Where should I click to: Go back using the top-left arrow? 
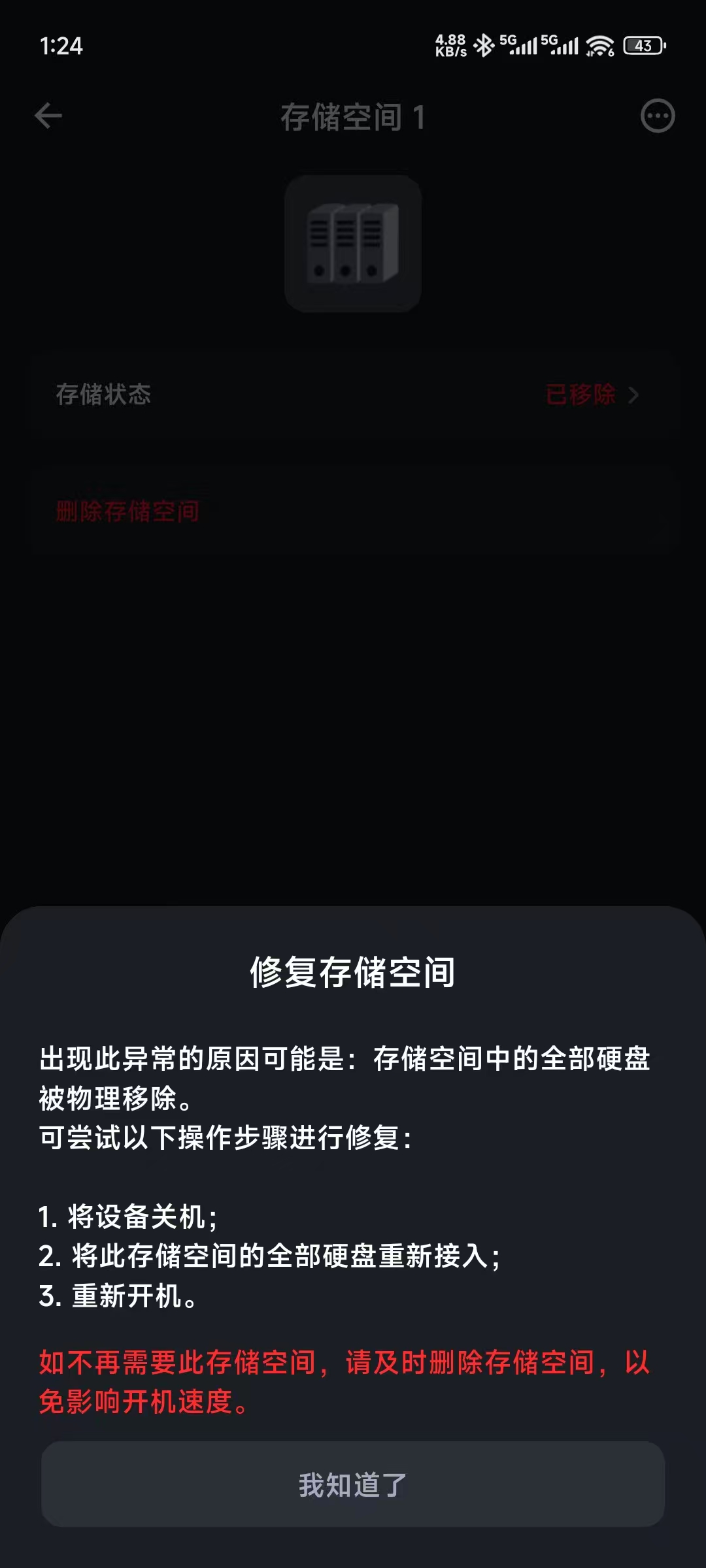click(x=48, y=116)
